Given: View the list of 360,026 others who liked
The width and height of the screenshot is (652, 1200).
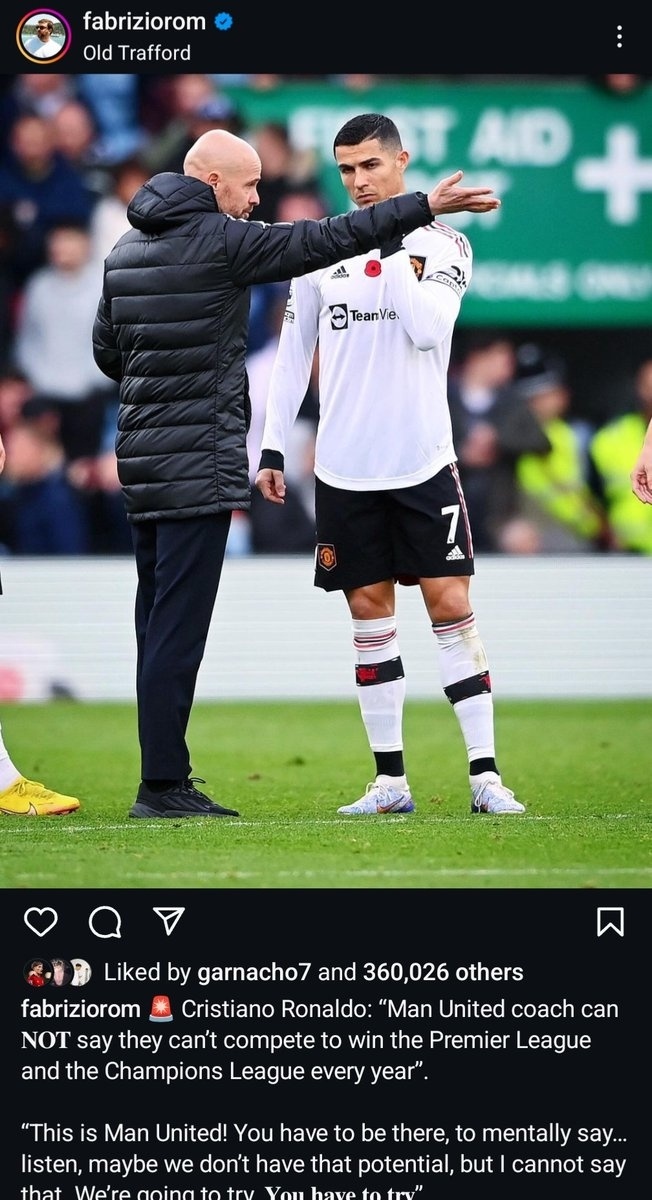Looking at the screenshot, I should coord(442,972).
